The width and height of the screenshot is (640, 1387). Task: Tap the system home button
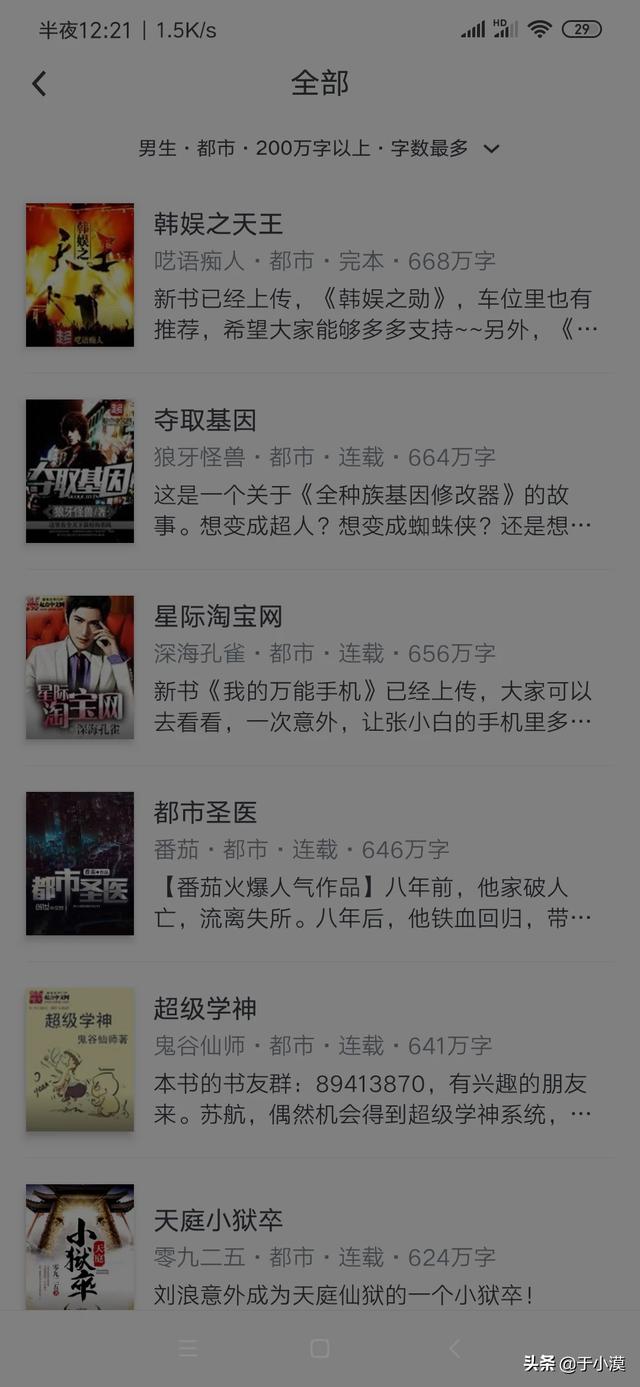pyautogui.click(x=320, y=1349)
